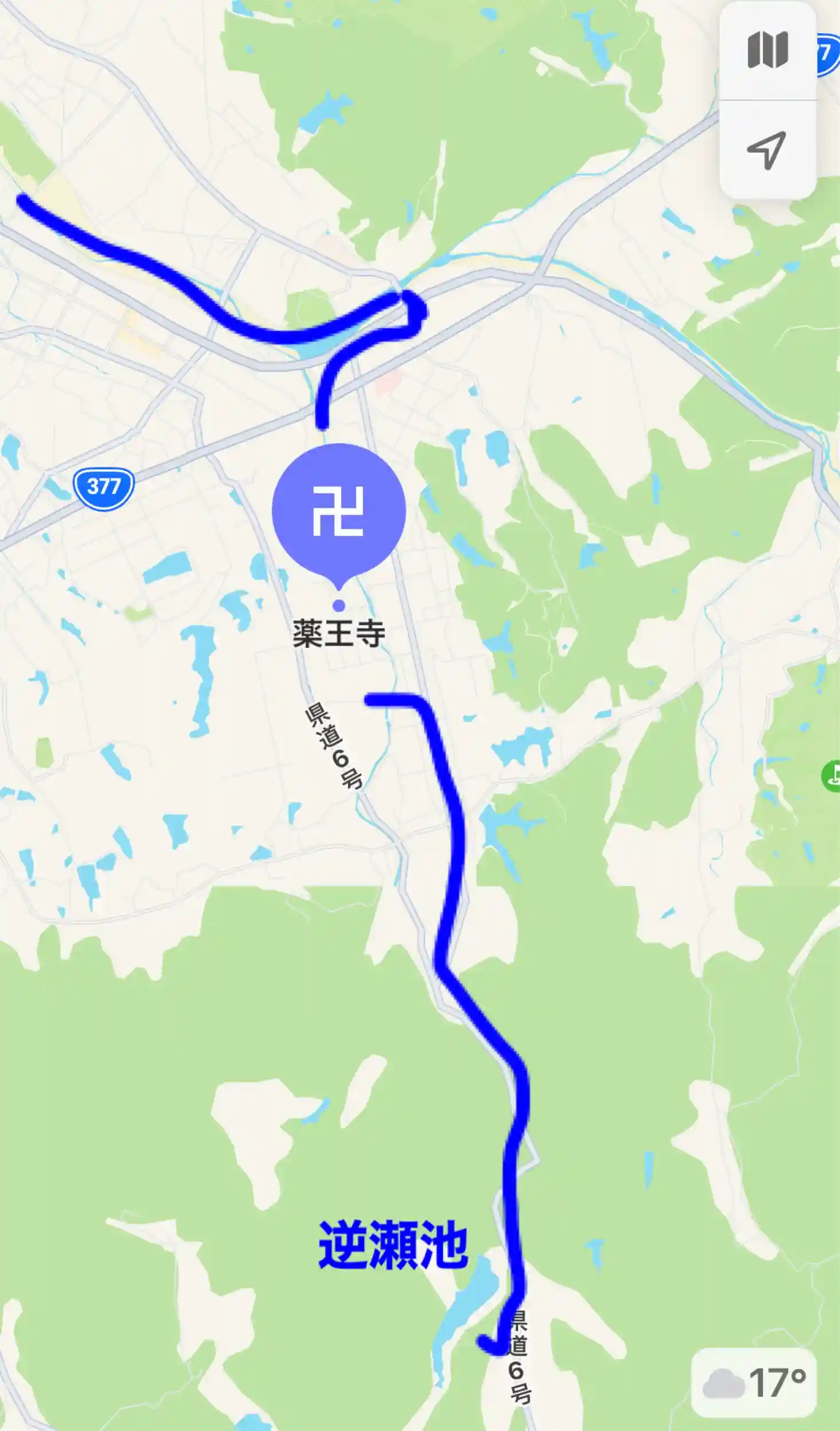Screen dimensions: 840x1431
Task: Open the map mode selector
Action: tap(767, 50)
